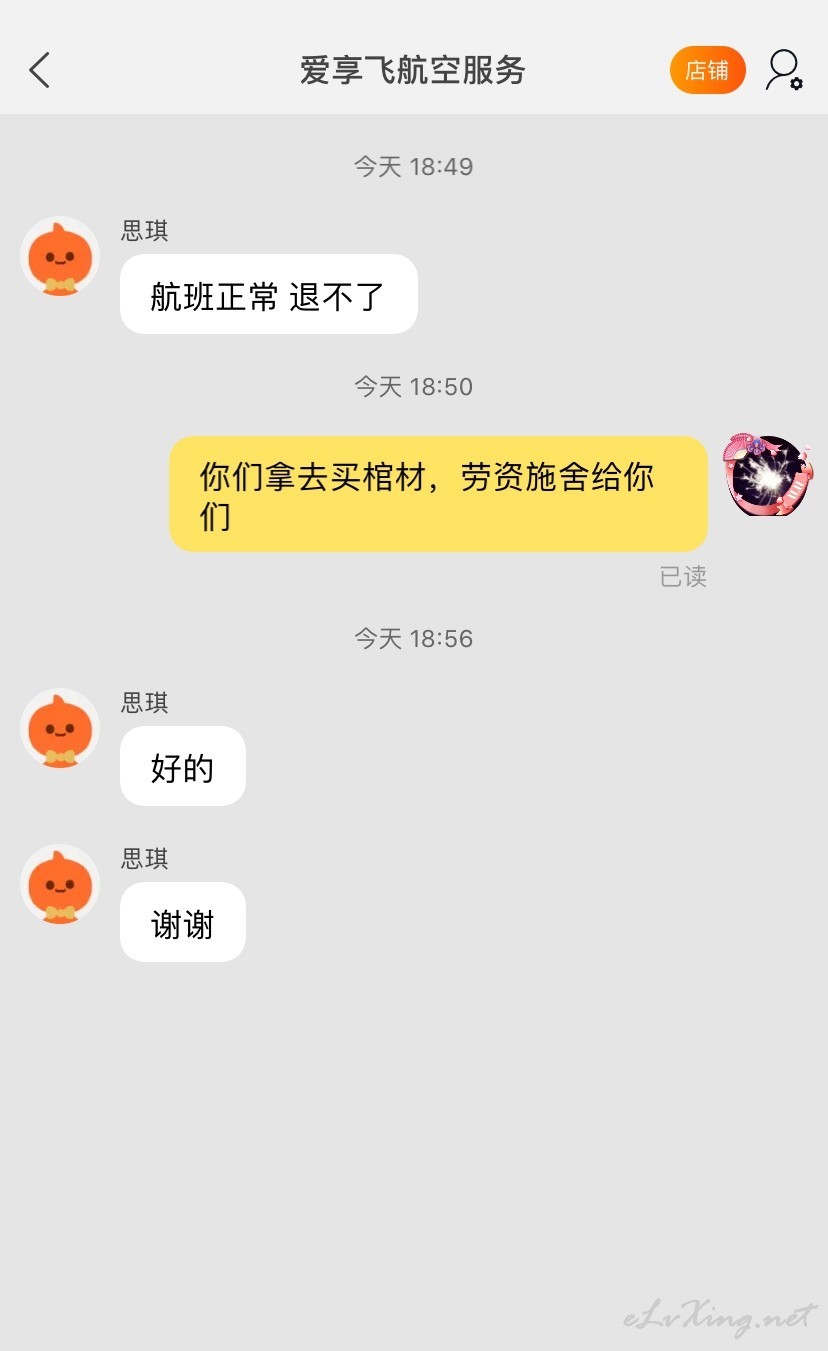Go back using the top-left arrow
The image size is (828, 1351).
[x=39, y=71]
